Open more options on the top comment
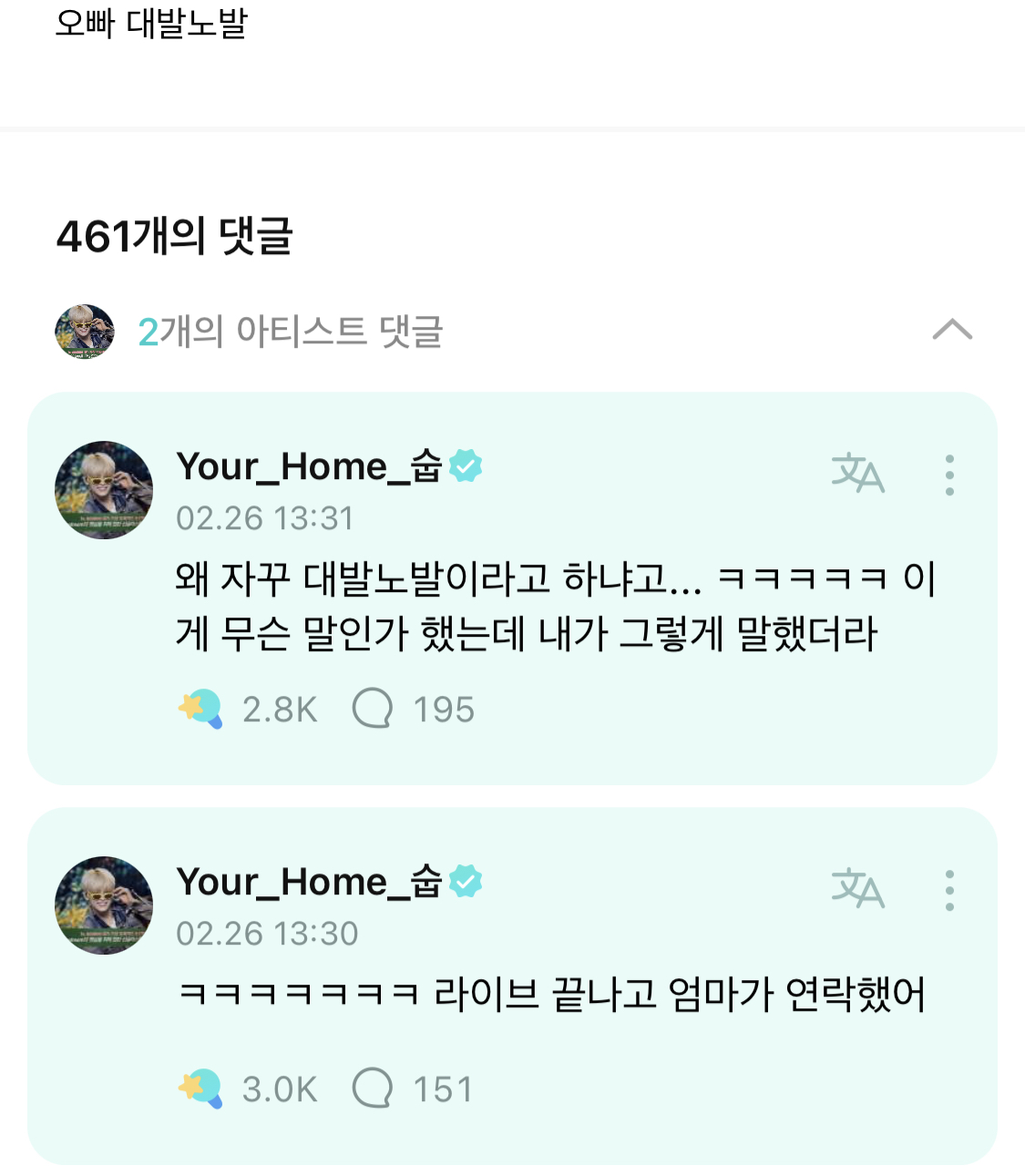 click(950, 472)
